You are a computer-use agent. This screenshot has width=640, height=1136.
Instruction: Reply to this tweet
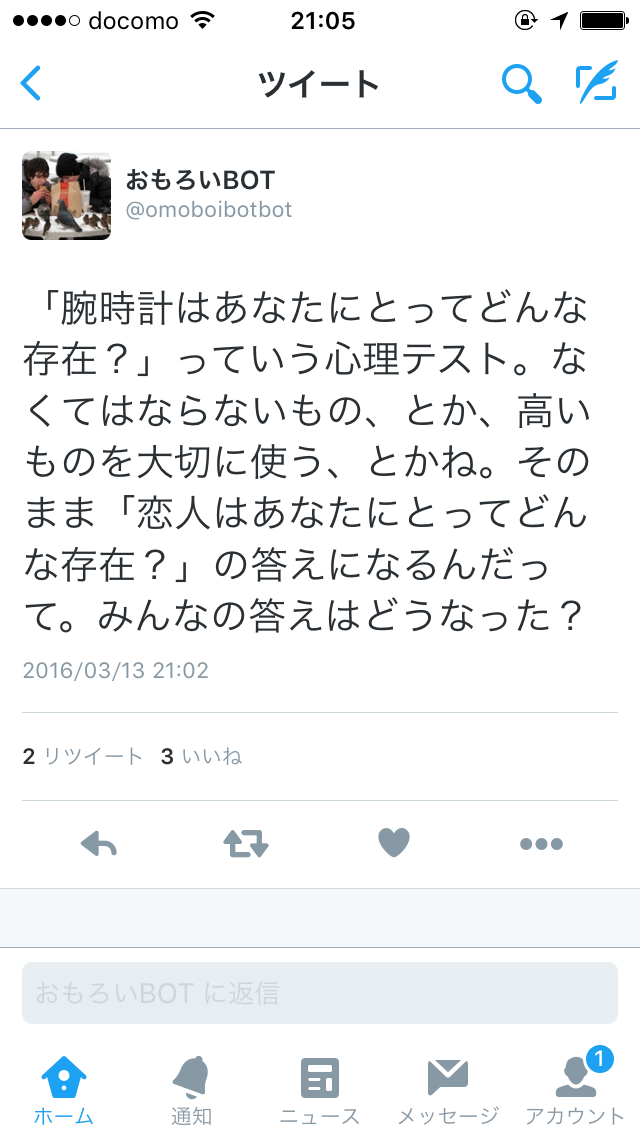[99, 843]
